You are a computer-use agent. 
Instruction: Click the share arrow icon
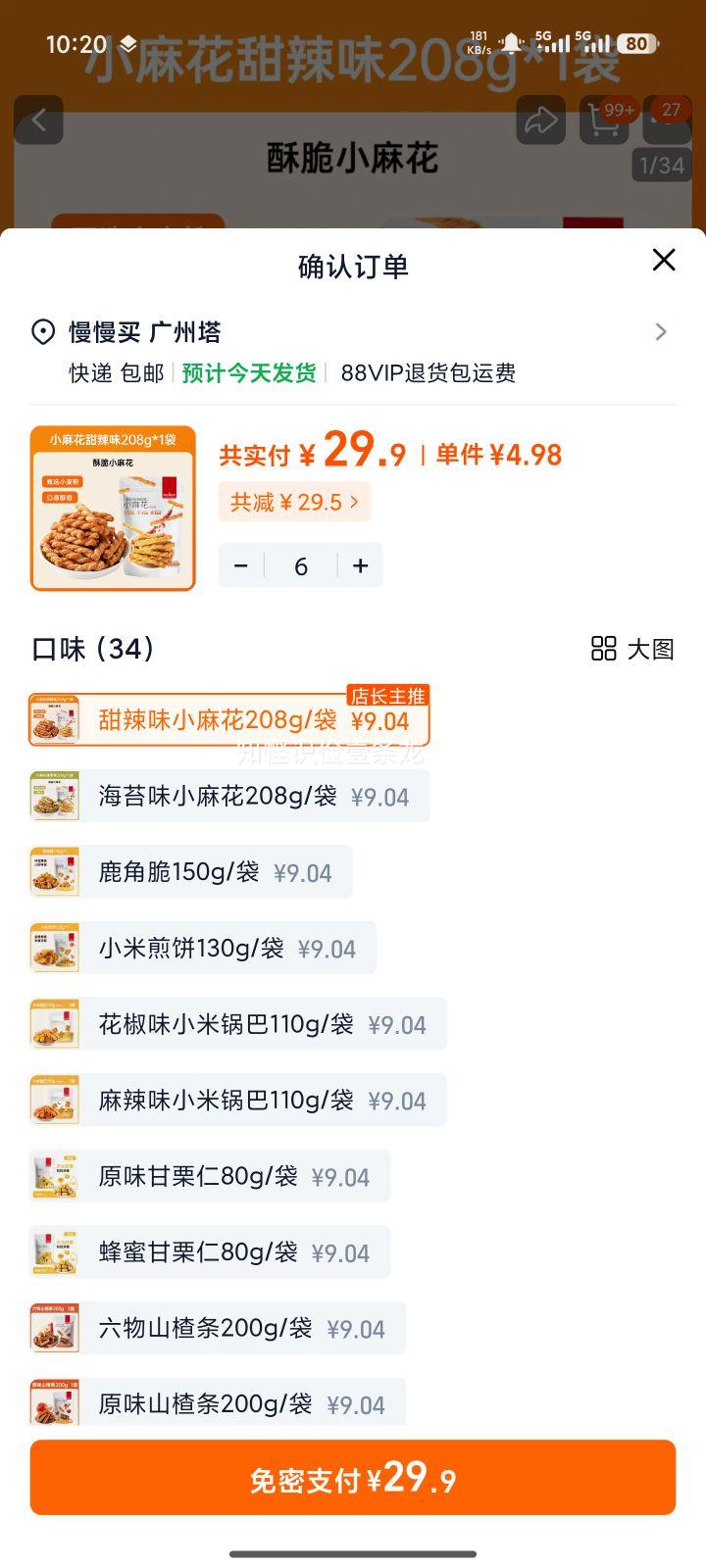coord(540,120)
